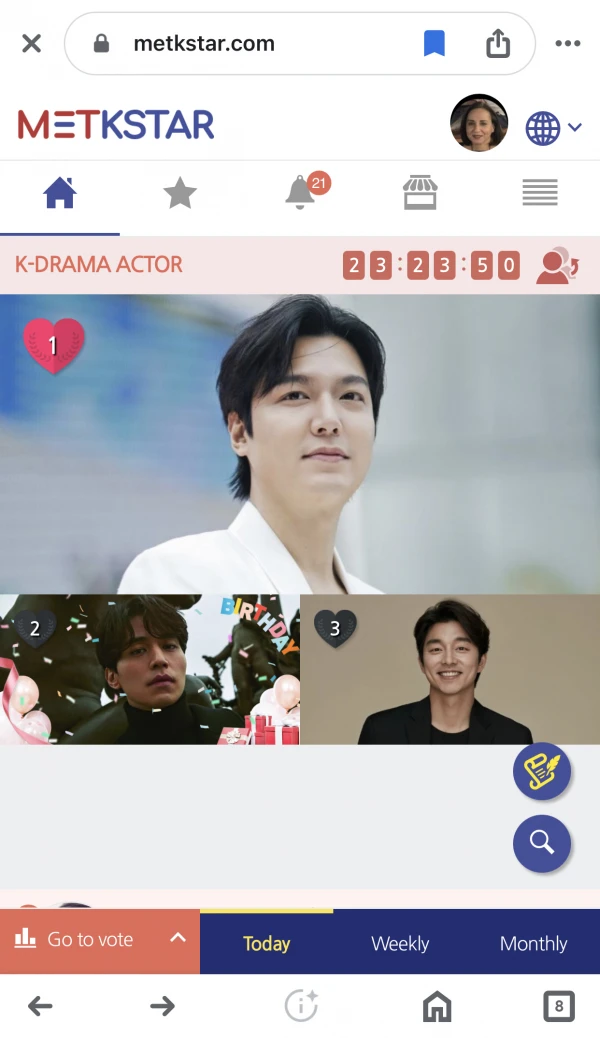Open the browser tab switcher

[x=559, y=1006]
